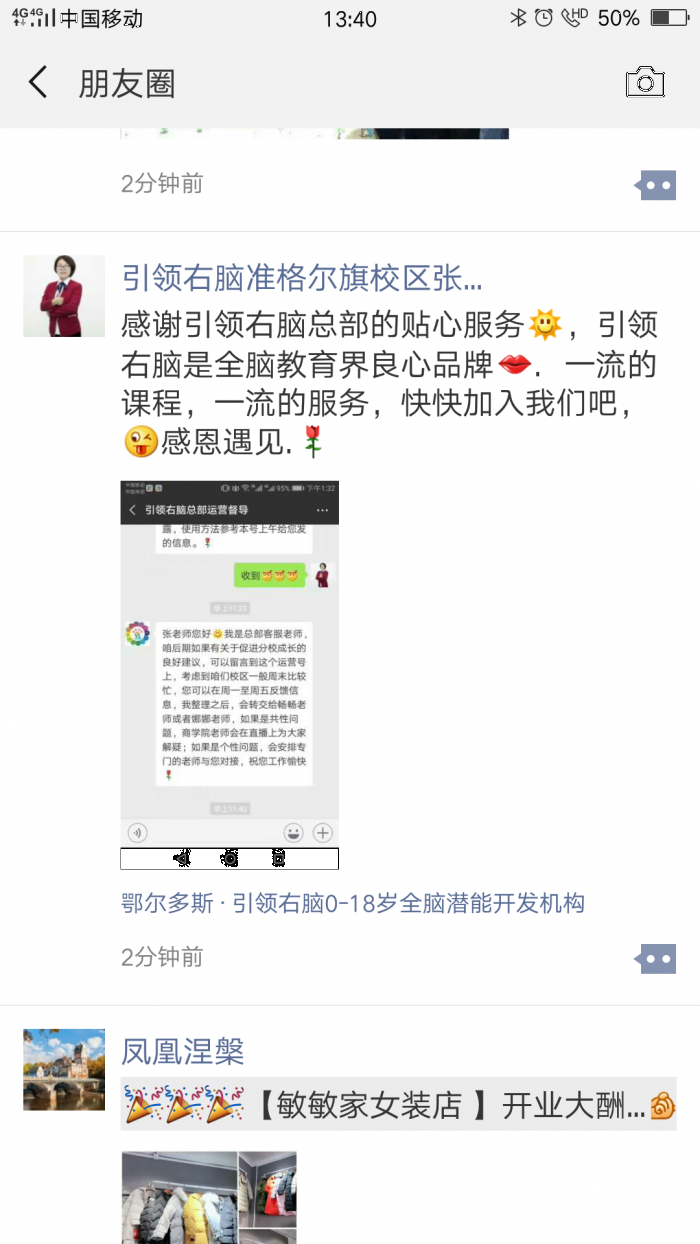Tap avatar of 引领右脑准格尔旗校区张
Image resolution: width=700 pixels, height=1244 pixels.
64,296
